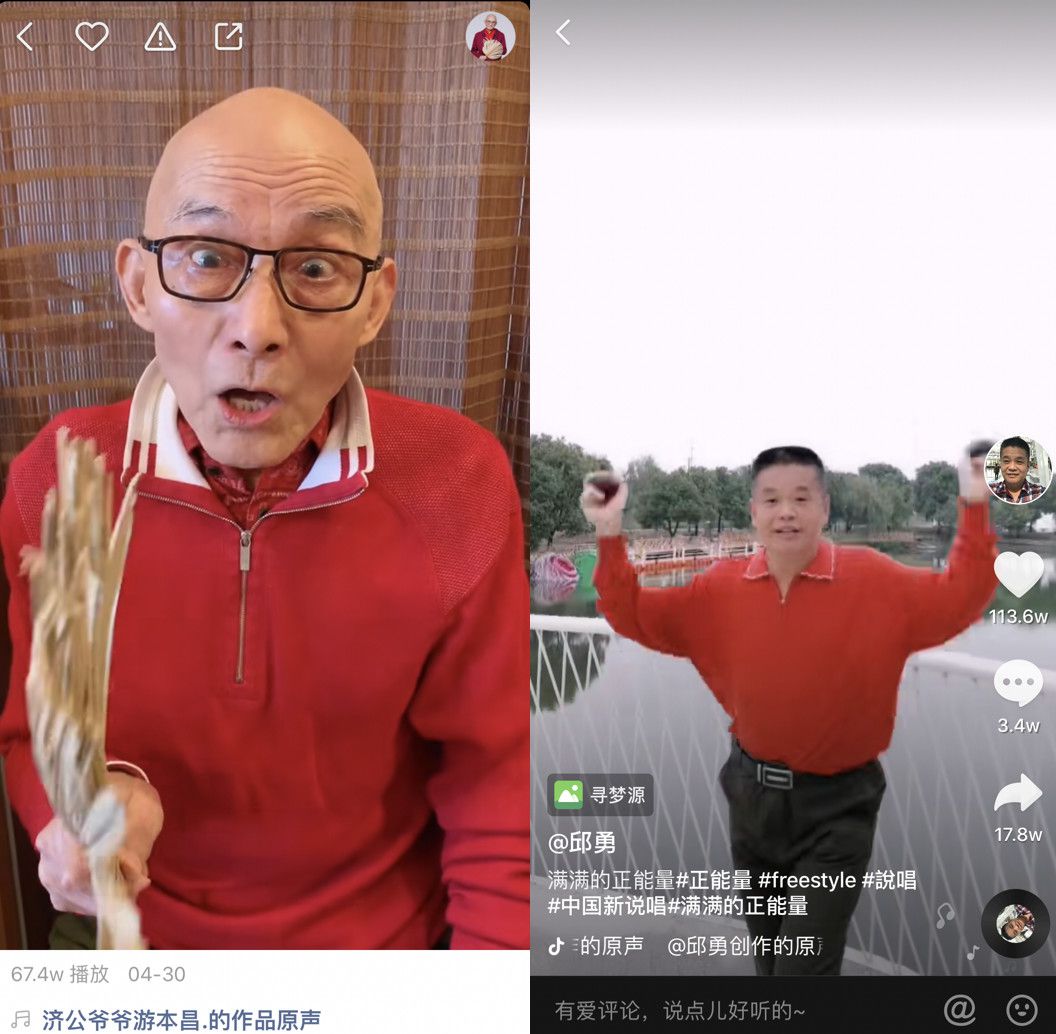Go back from 邱勇's video
Viewport: 1056px width, 1034px height.
tap(563, 33)
